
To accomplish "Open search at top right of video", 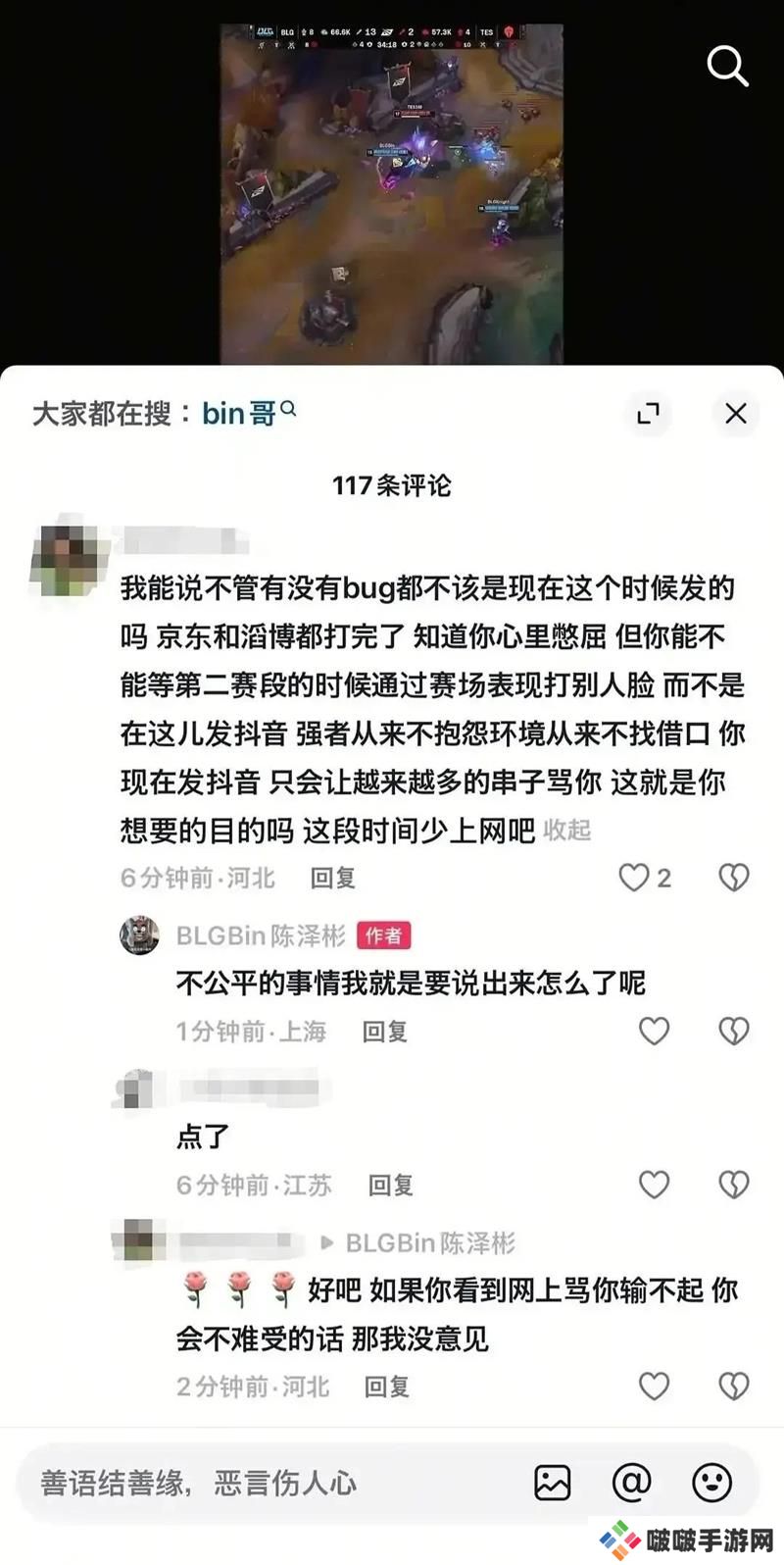I will [x=727, y=67].
